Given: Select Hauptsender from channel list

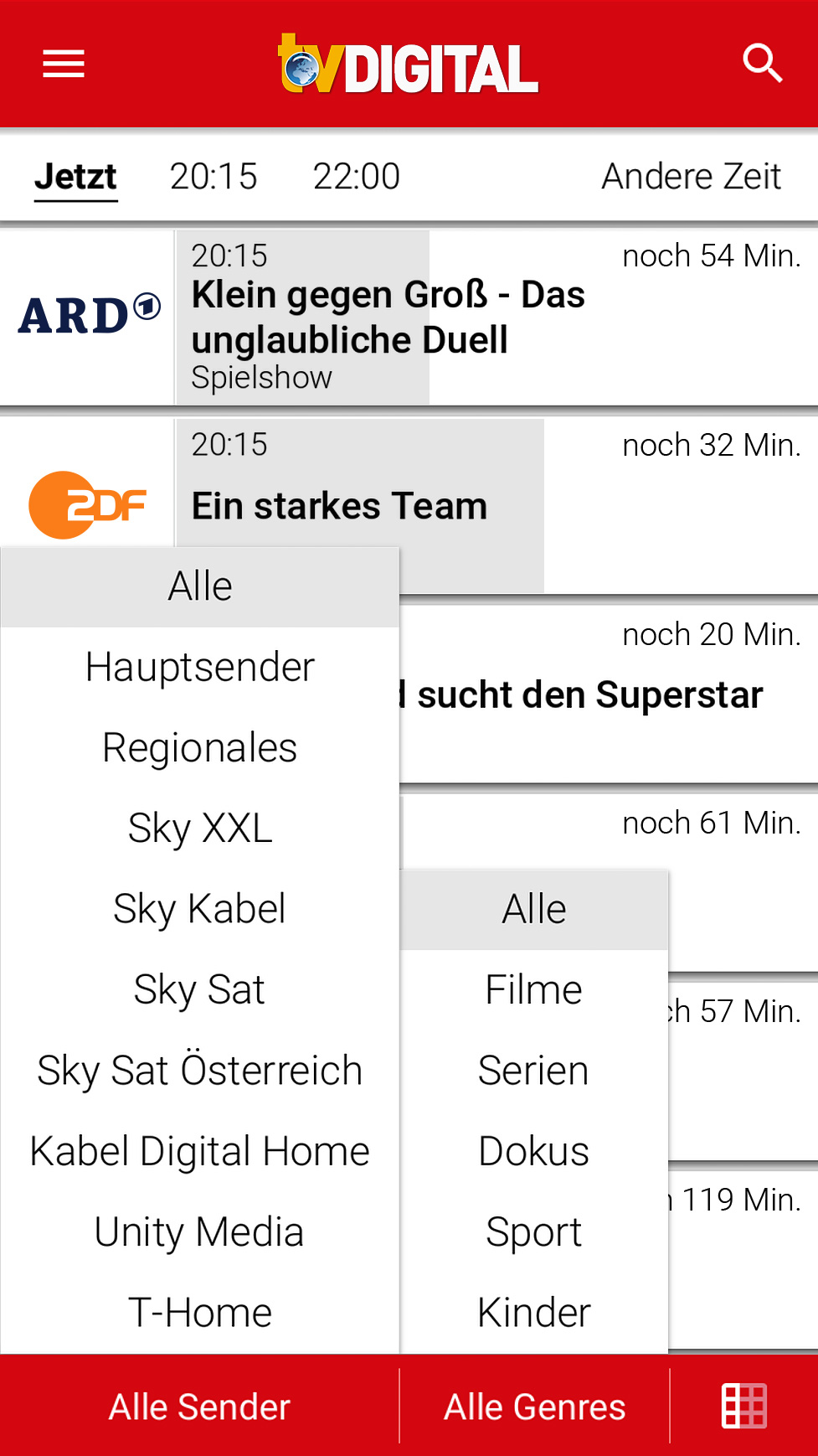Looking at the screenshot, I should (199, 667).
